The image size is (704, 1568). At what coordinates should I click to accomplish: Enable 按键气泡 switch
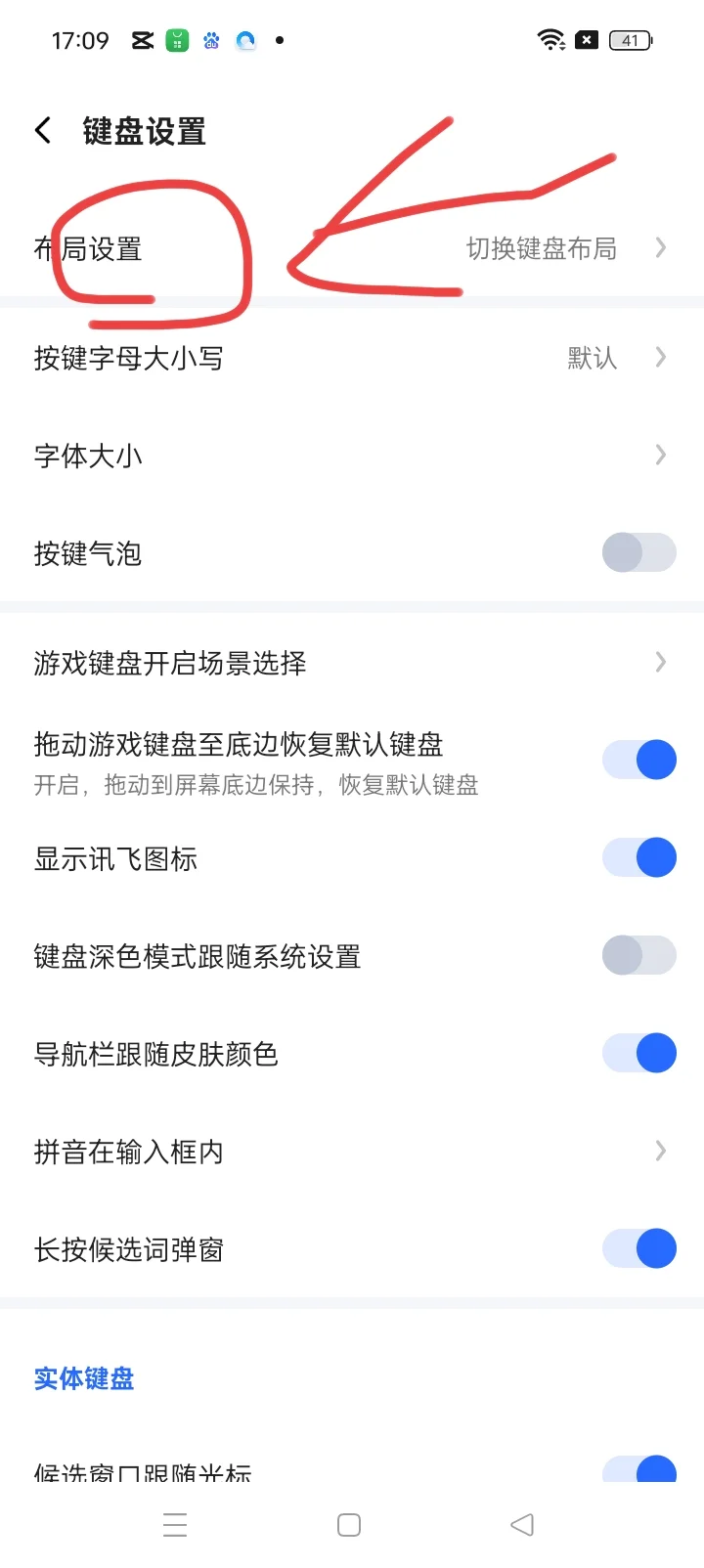click(638, 552)
